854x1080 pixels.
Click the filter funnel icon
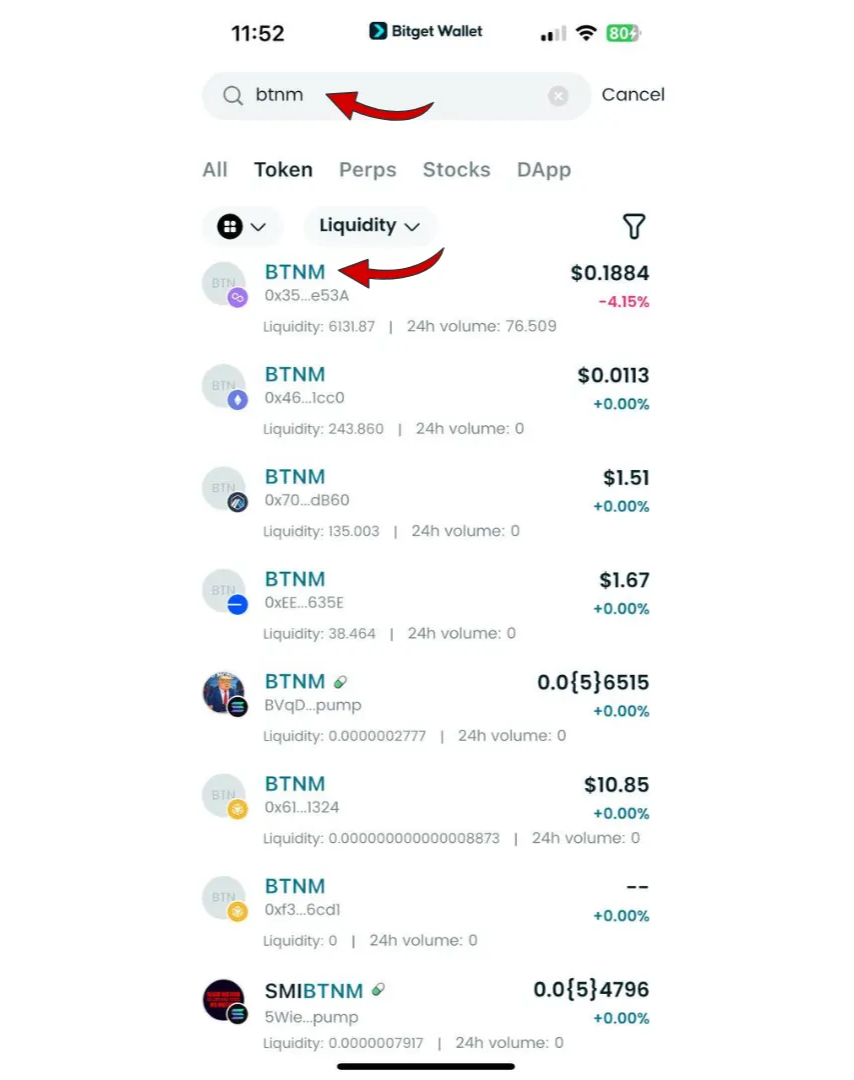click(634, 226)
